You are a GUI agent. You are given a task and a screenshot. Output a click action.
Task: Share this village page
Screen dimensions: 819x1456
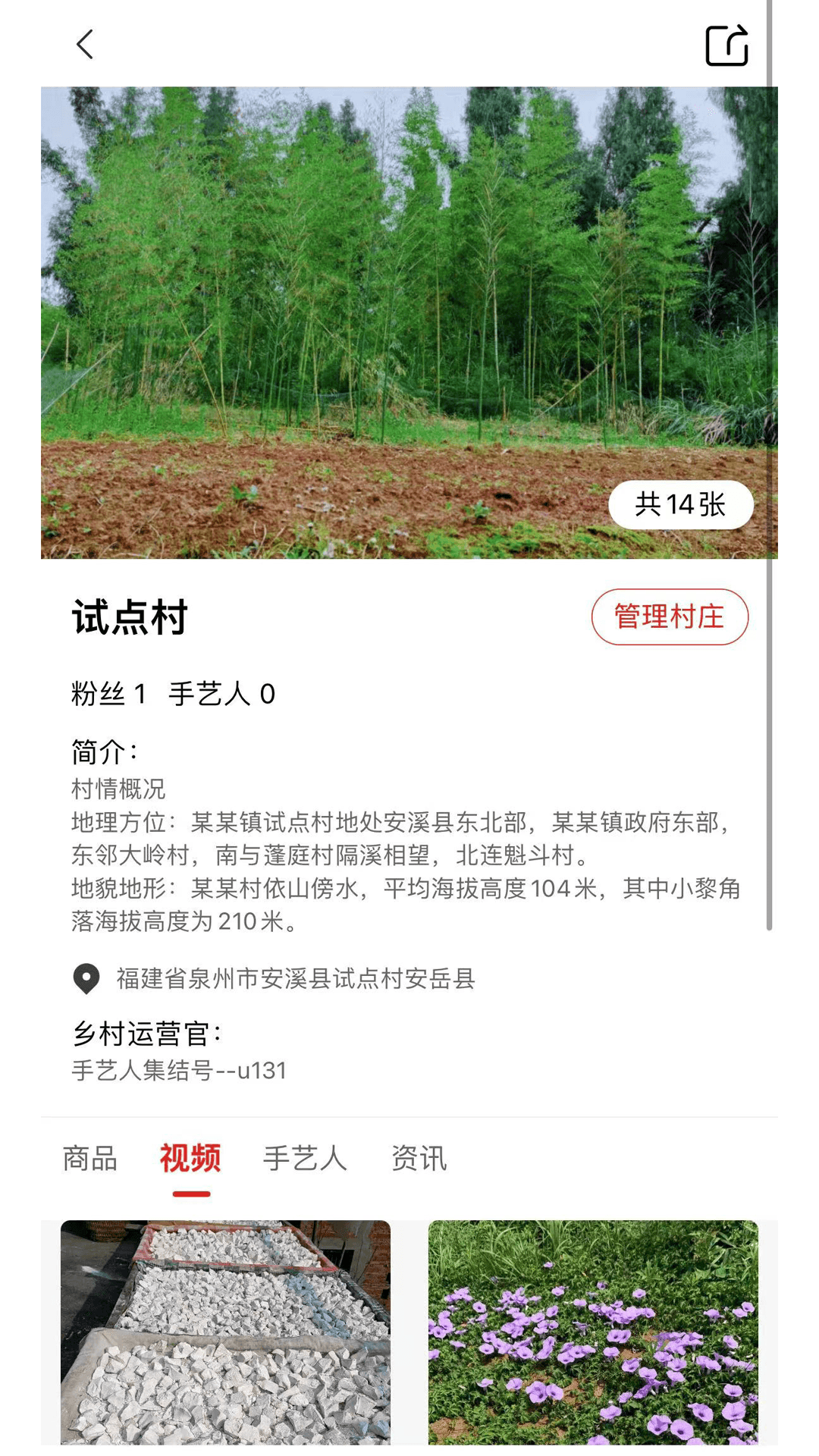[x=726, y=45]
